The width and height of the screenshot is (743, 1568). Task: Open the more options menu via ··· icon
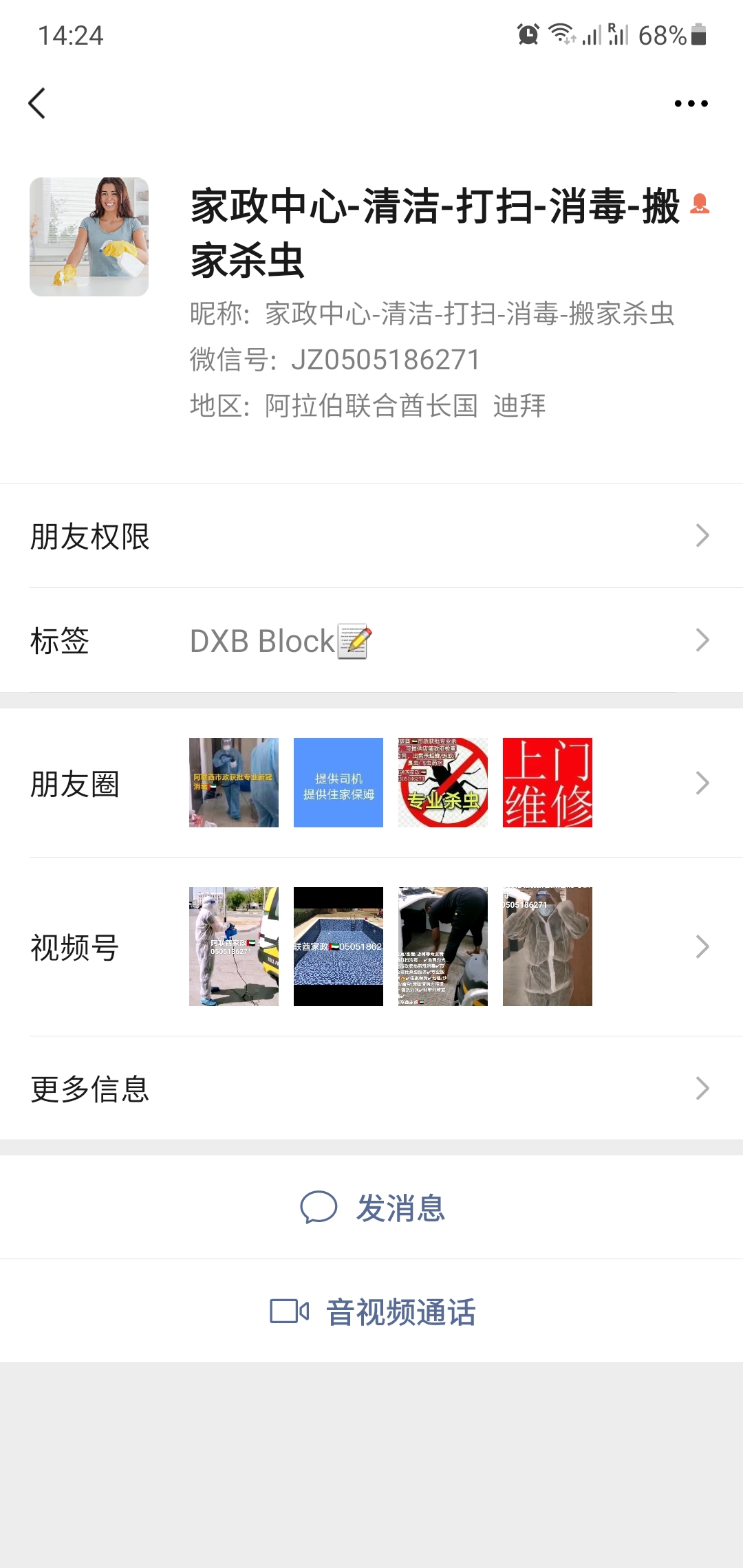[x=690, y=103]
